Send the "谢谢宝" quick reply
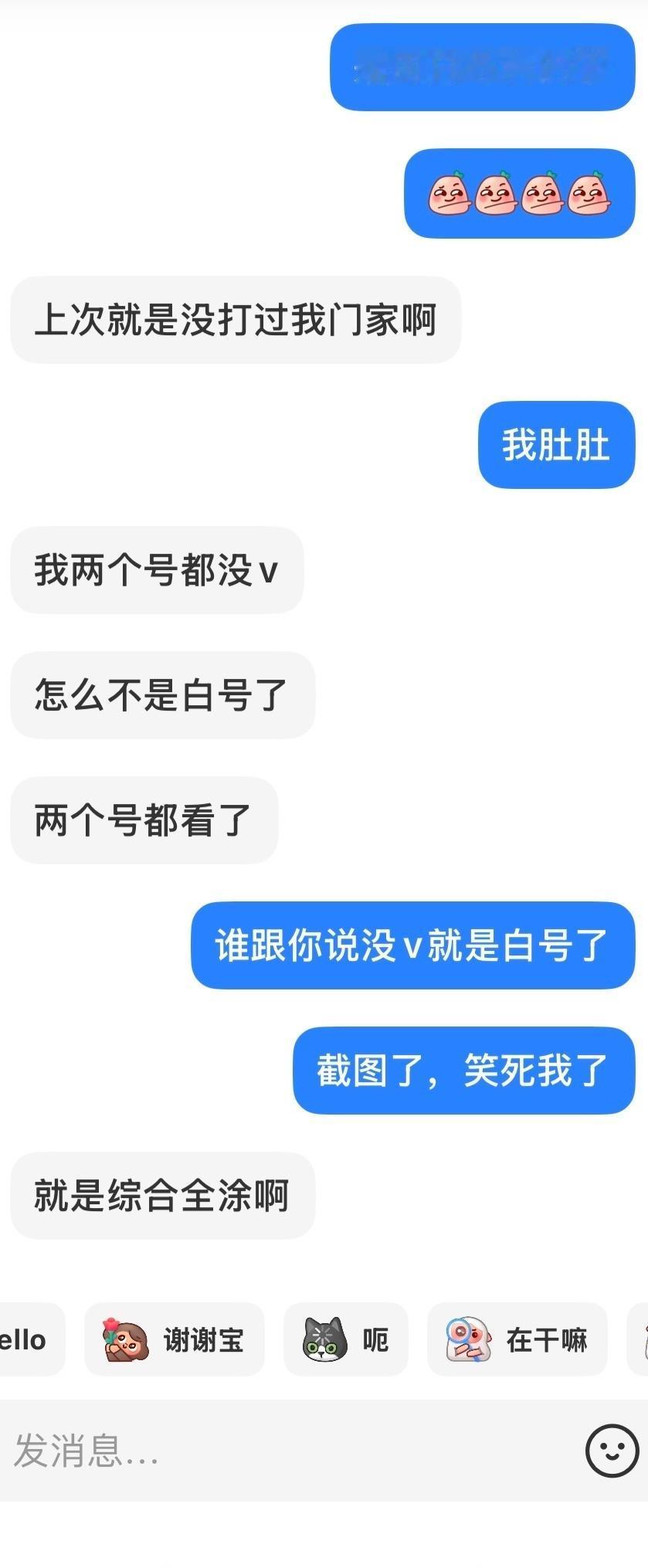This screenshot has width=648, height=1568. (174, 1340)
